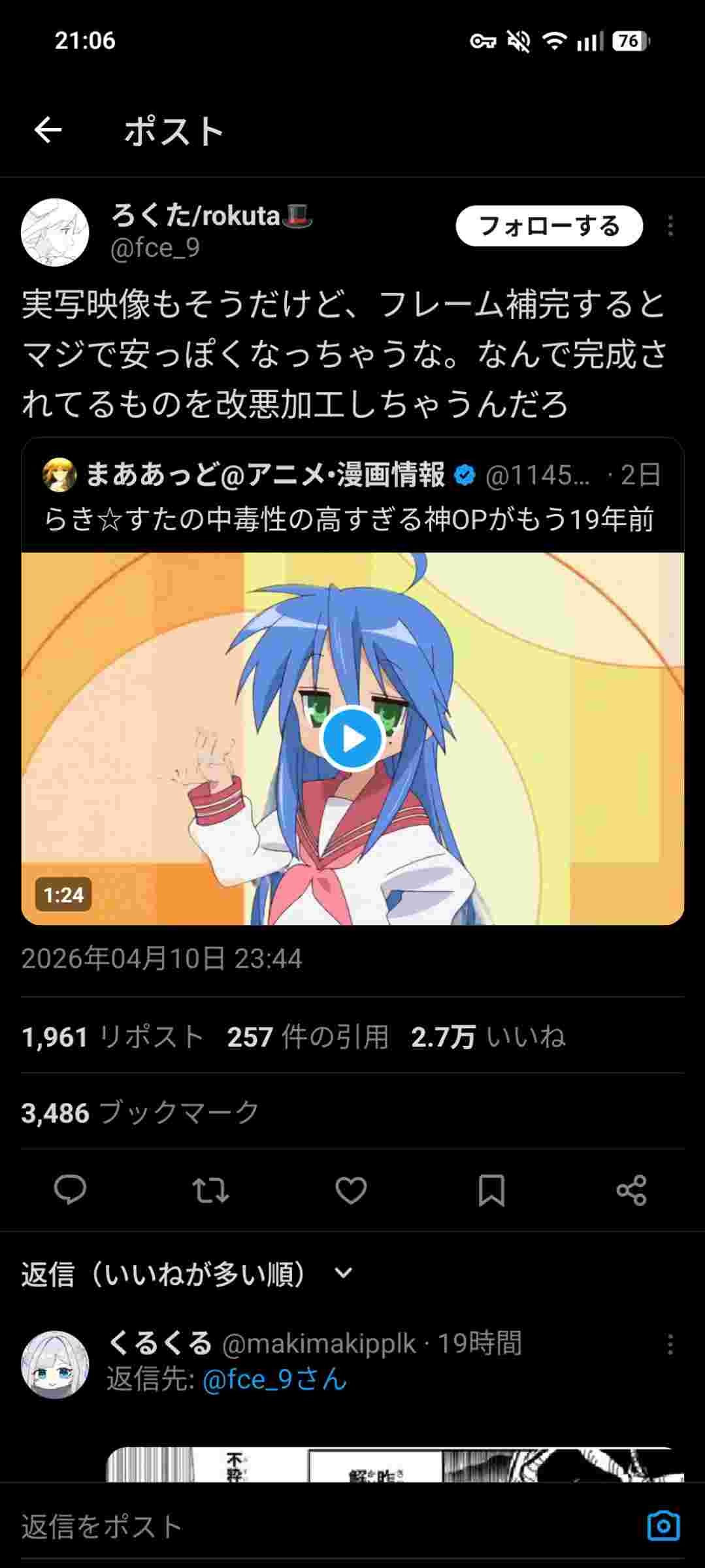Image resolution: width=705 pixels, height=1568 pixels.
Task: Repost this post
Action: click(x=211, y=1190)
